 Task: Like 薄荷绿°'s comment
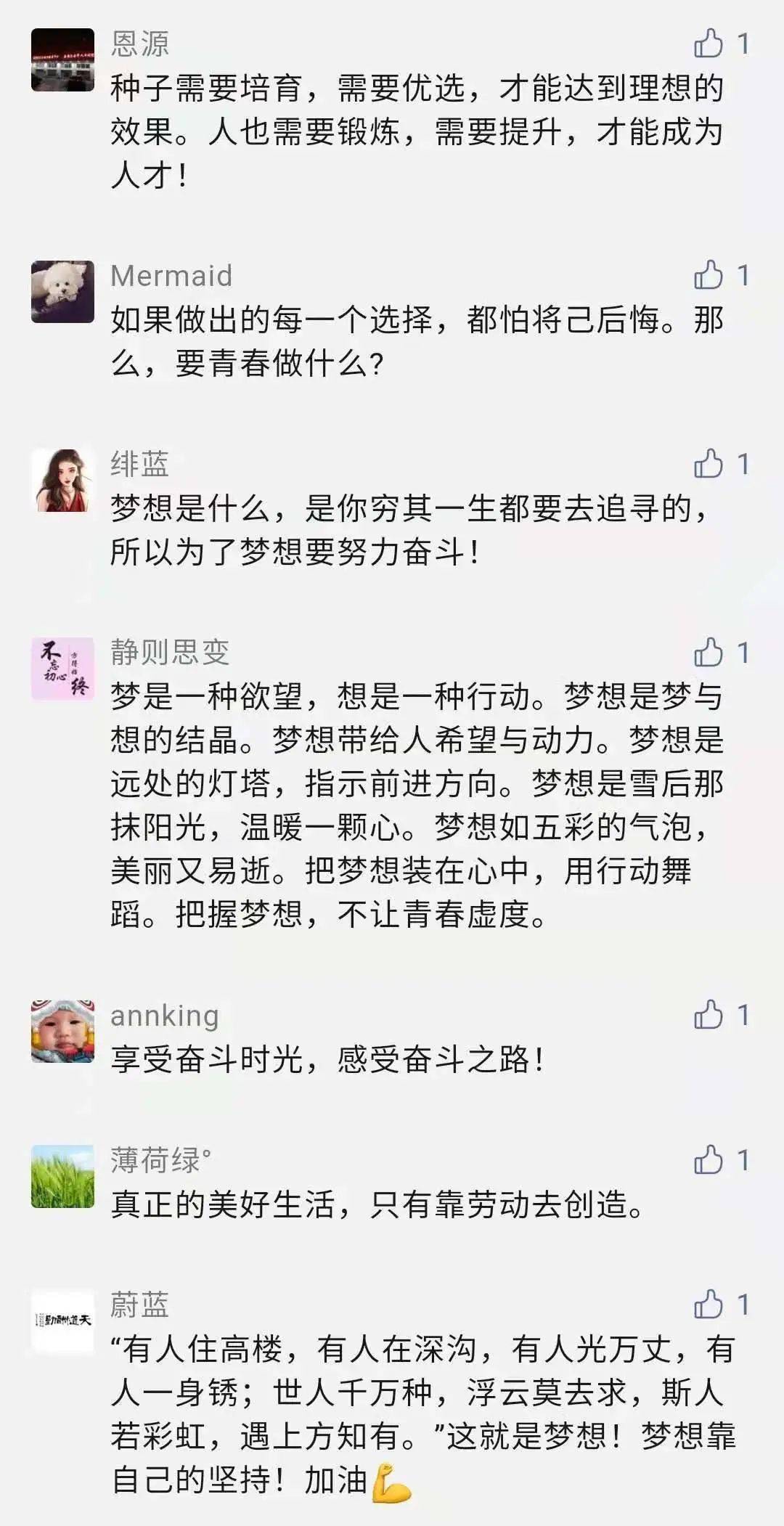click(x=709, y=1159)
